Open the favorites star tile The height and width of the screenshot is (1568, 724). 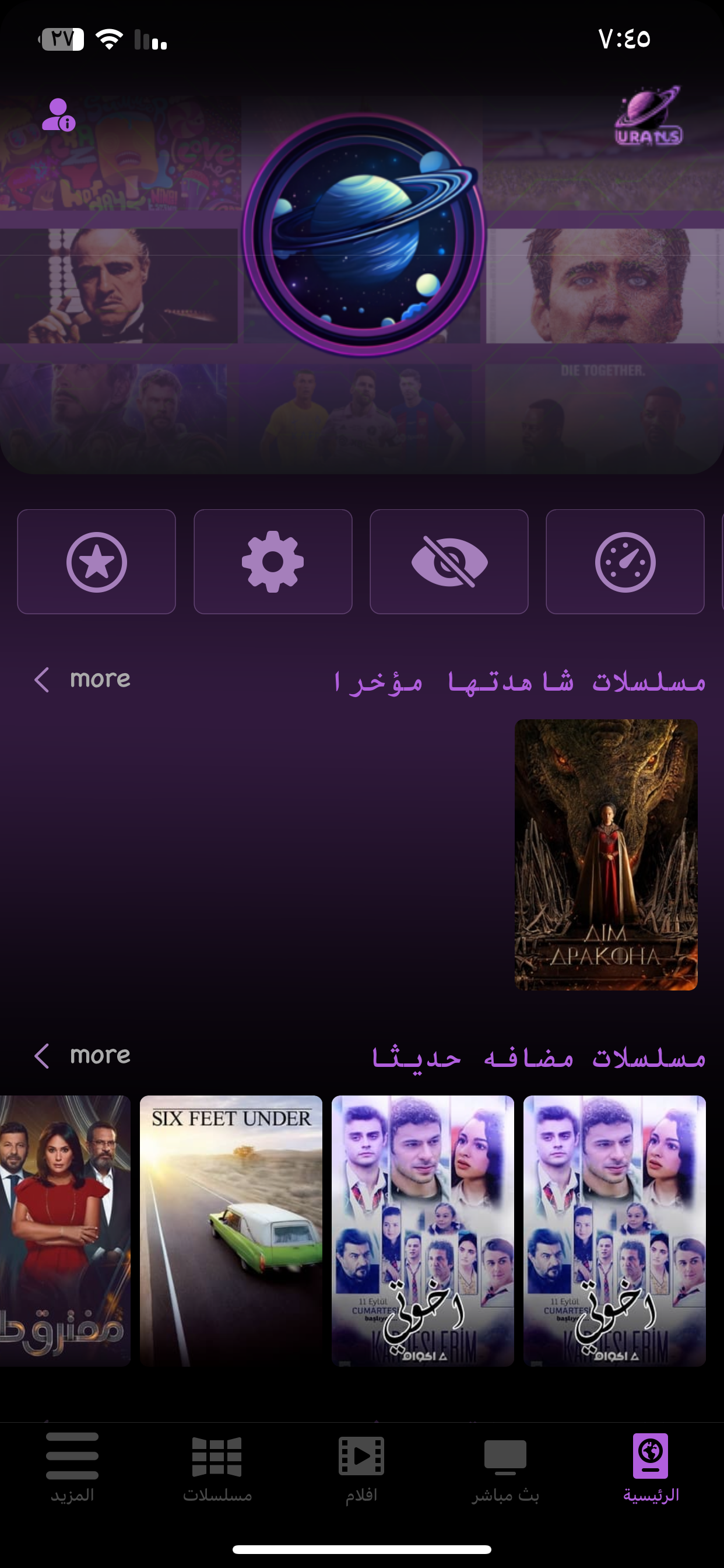click(x=97, y=561)
